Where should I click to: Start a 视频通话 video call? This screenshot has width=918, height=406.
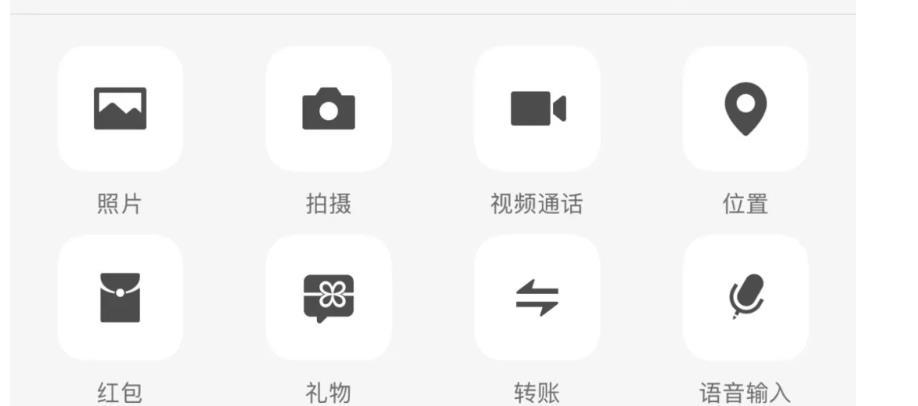[x=537, y=109]
